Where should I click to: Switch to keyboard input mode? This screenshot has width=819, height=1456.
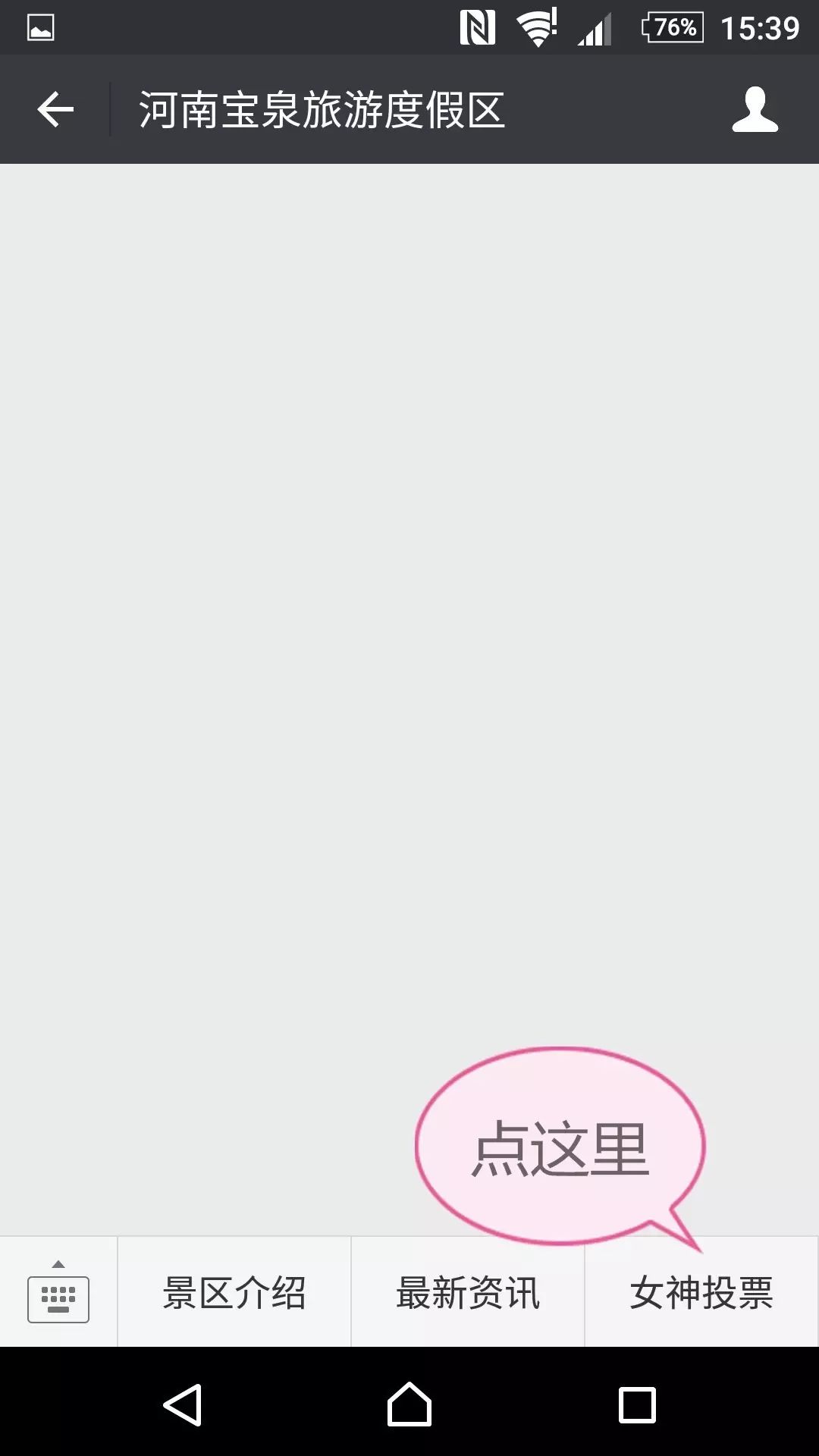click(x=58, y=1292)
